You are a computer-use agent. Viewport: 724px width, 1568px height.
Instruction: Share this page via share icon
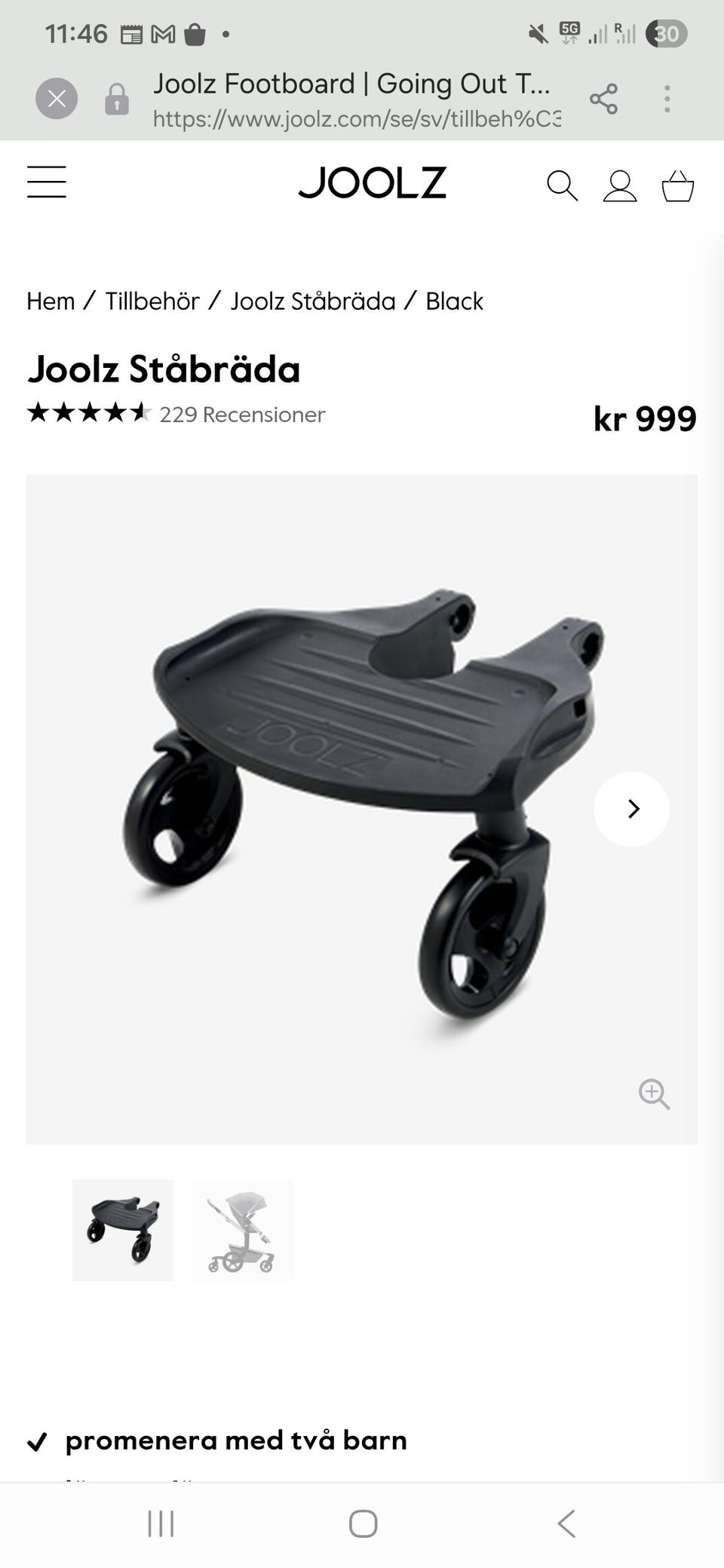click(603, 99)
